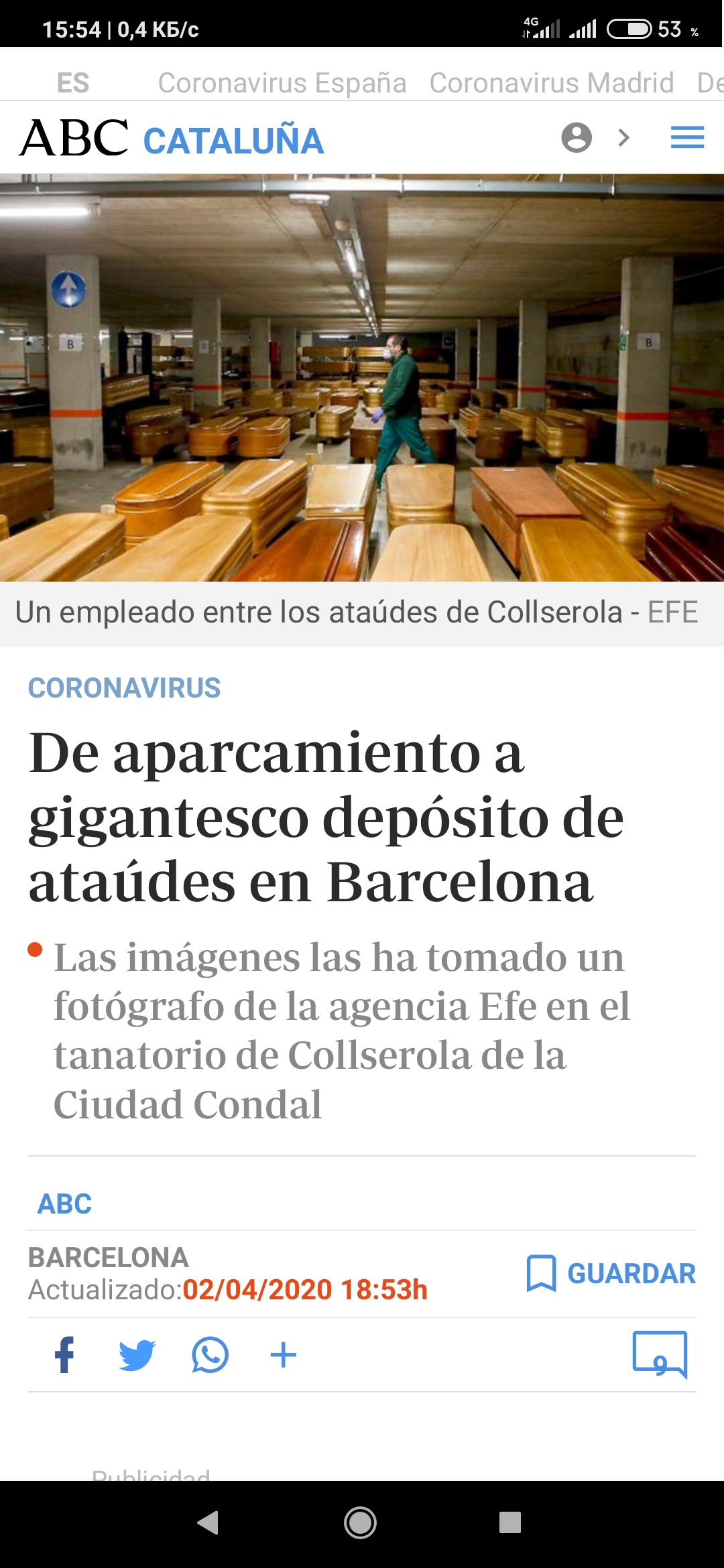Share article on Facebook

point(65,1355)
